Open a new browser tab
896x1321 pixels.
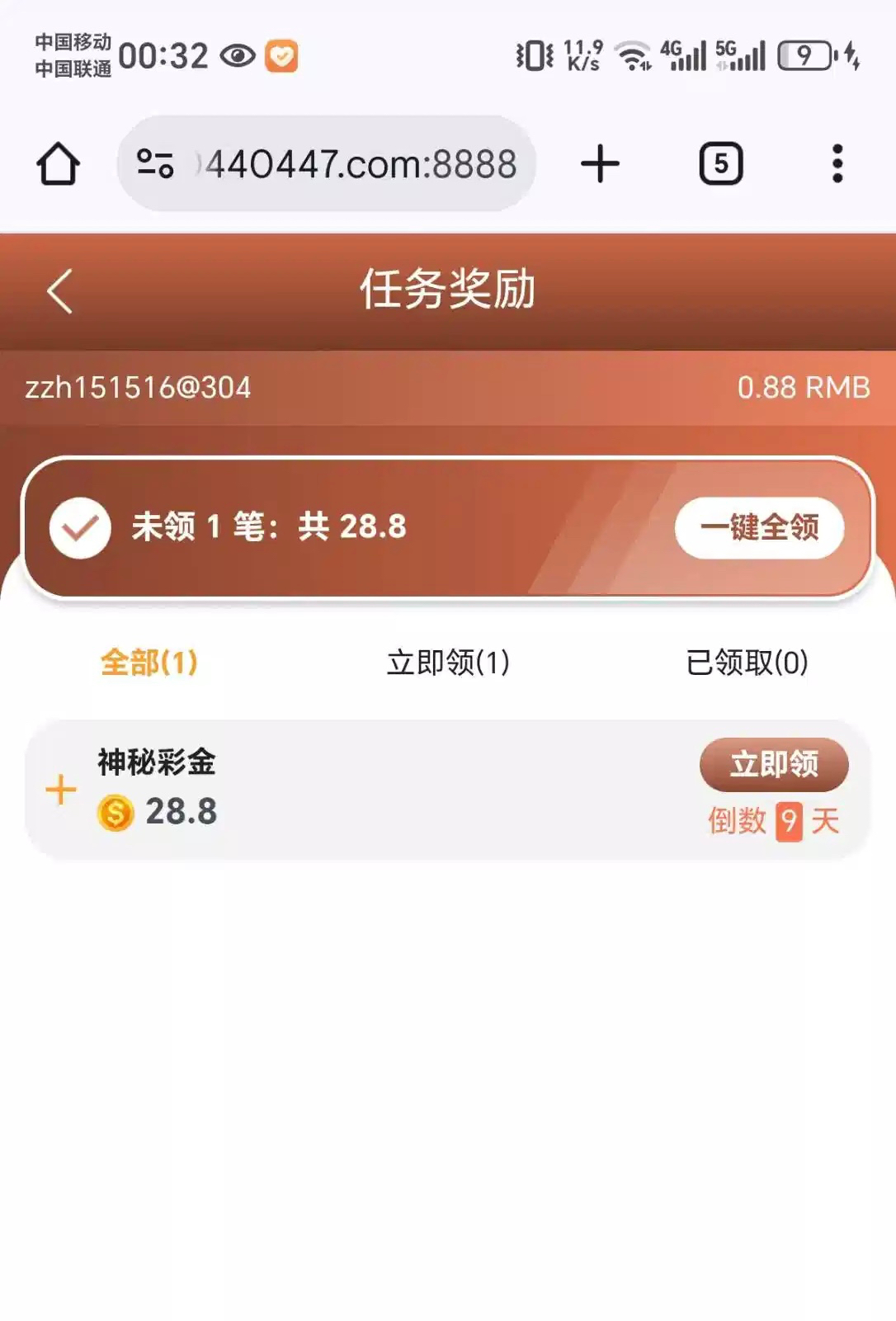tap(600, 163)
